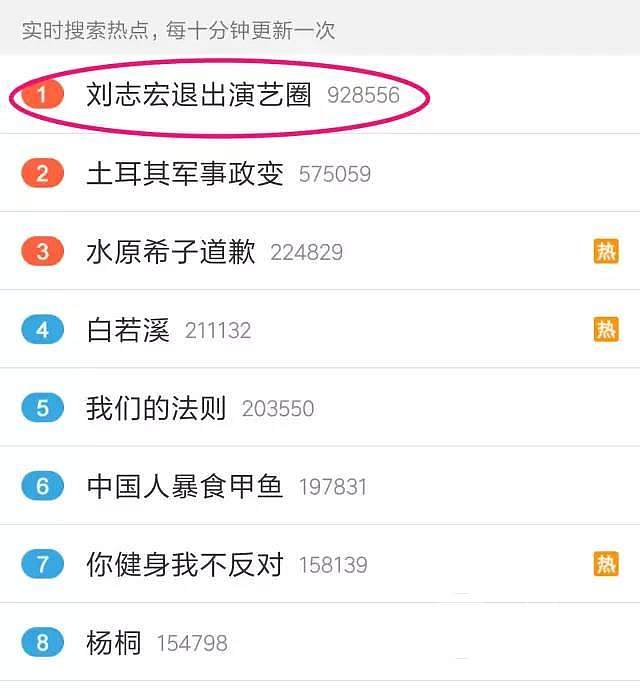
Task: Select the 白若溪 trending entry
Action: 128,330
